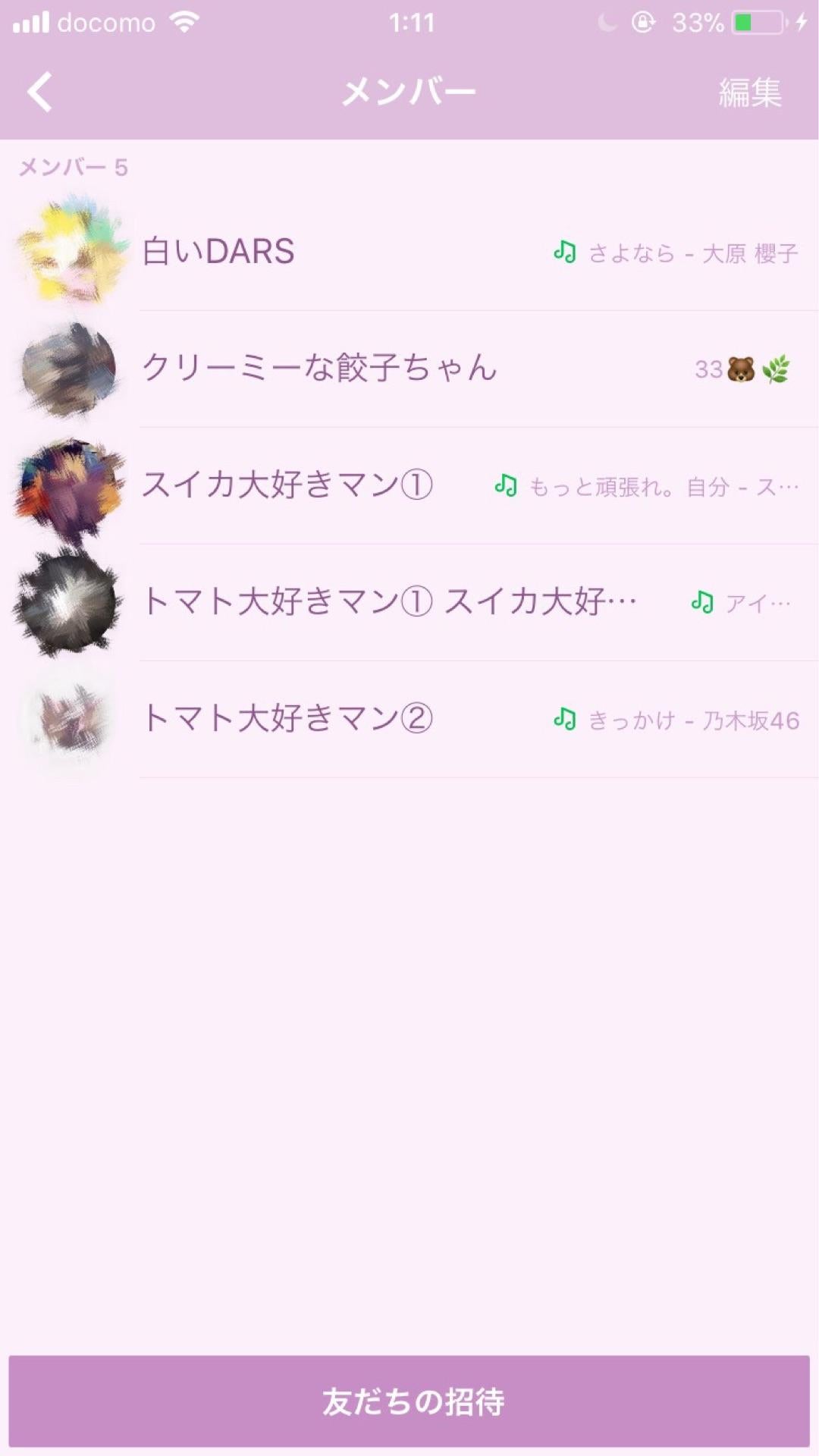
Task: Tap the メンバー title header
Action: tap(409, 89)
